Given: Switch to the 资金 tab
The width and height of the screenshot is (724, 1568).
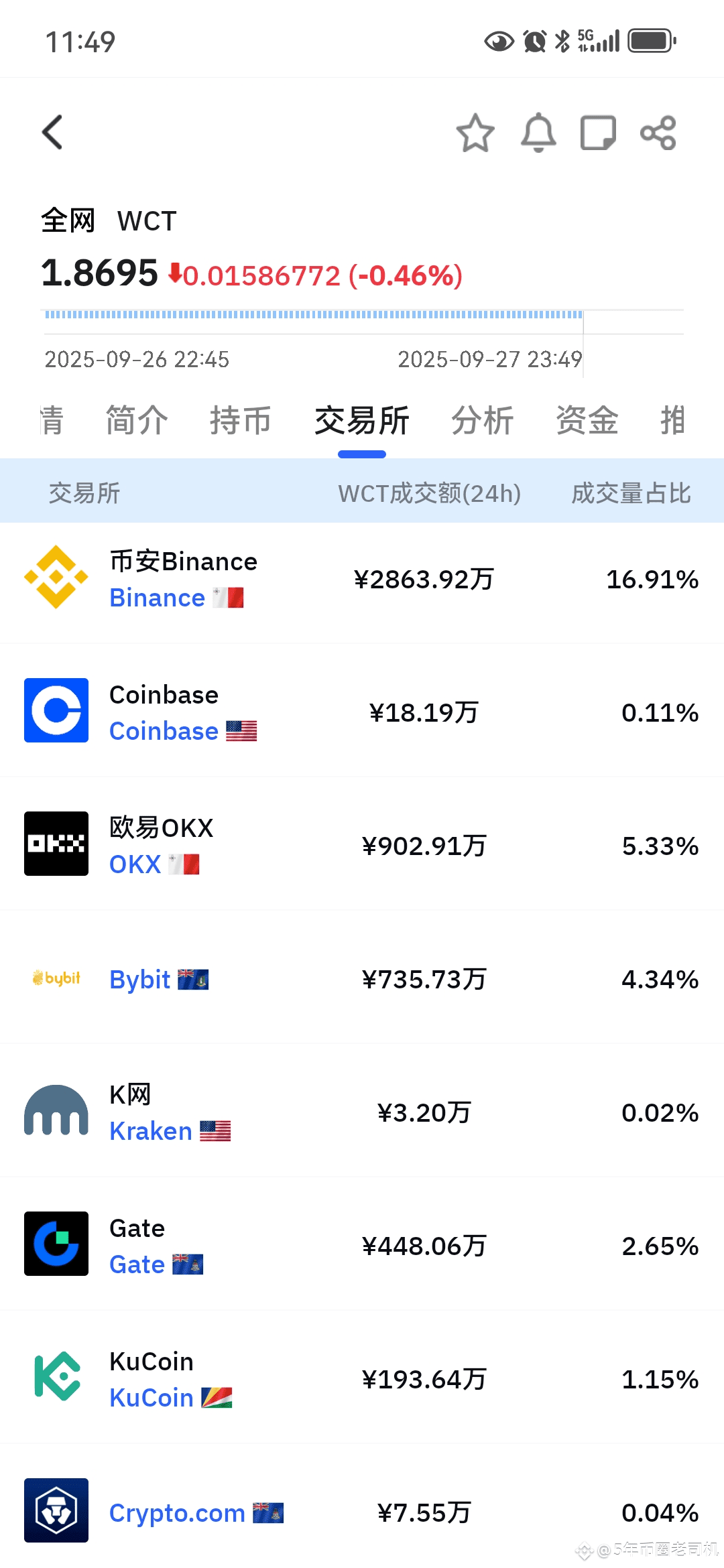Looking at the screenshot, I should (587, 421).
